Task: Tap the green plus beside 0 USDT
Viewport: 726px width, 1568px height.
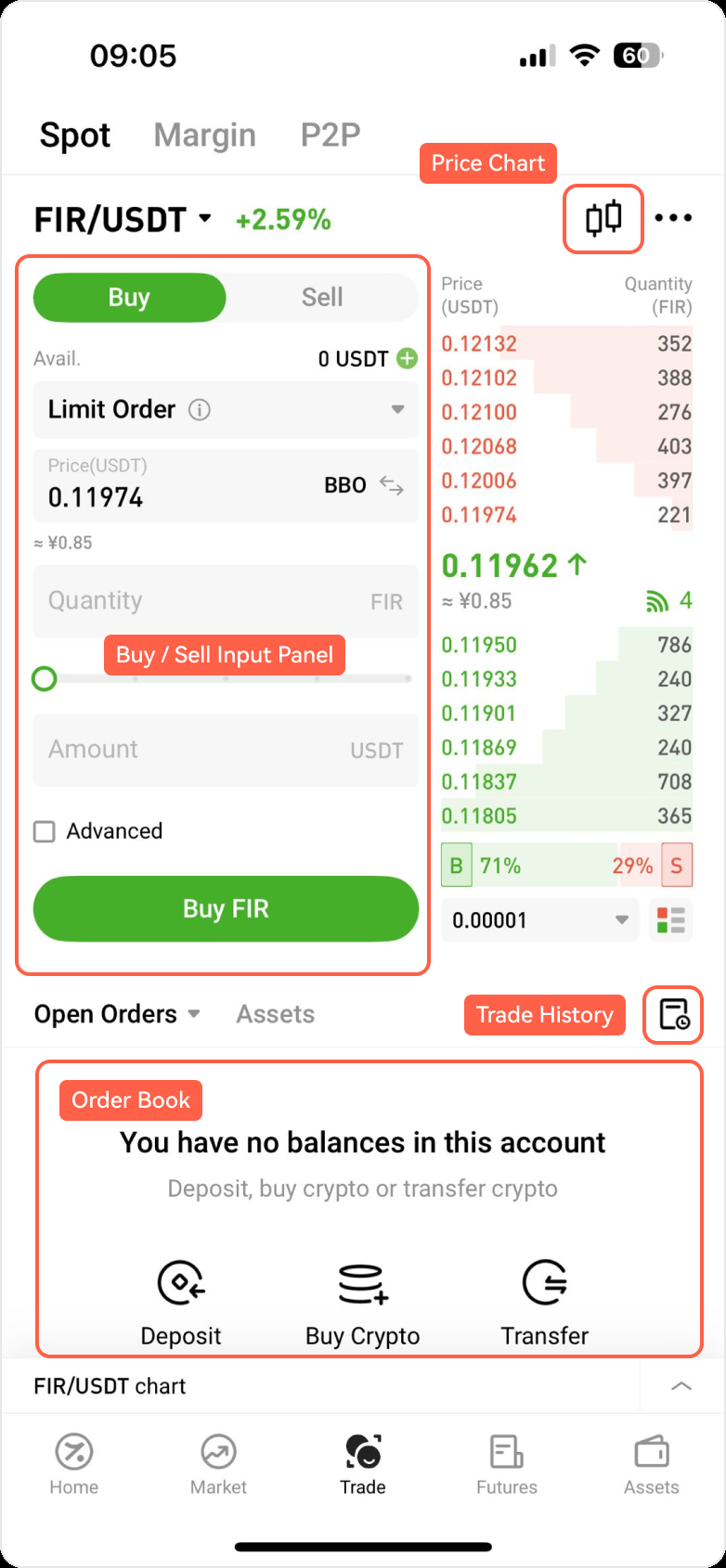Action: click(x=407, y=358)
